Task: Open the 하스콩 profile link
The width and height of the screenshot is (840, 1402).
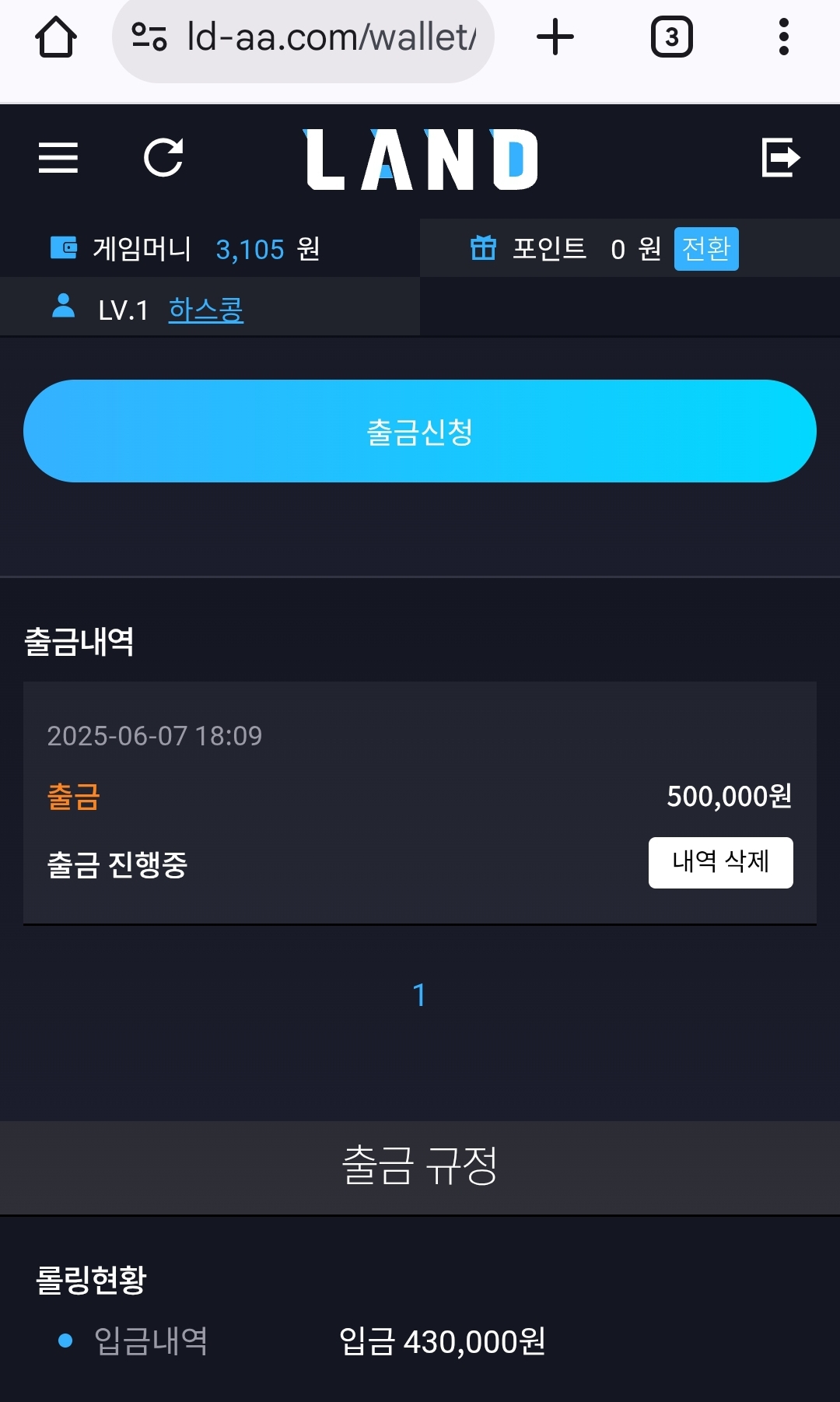Action: pyautogui.click(x=205, y=310)
